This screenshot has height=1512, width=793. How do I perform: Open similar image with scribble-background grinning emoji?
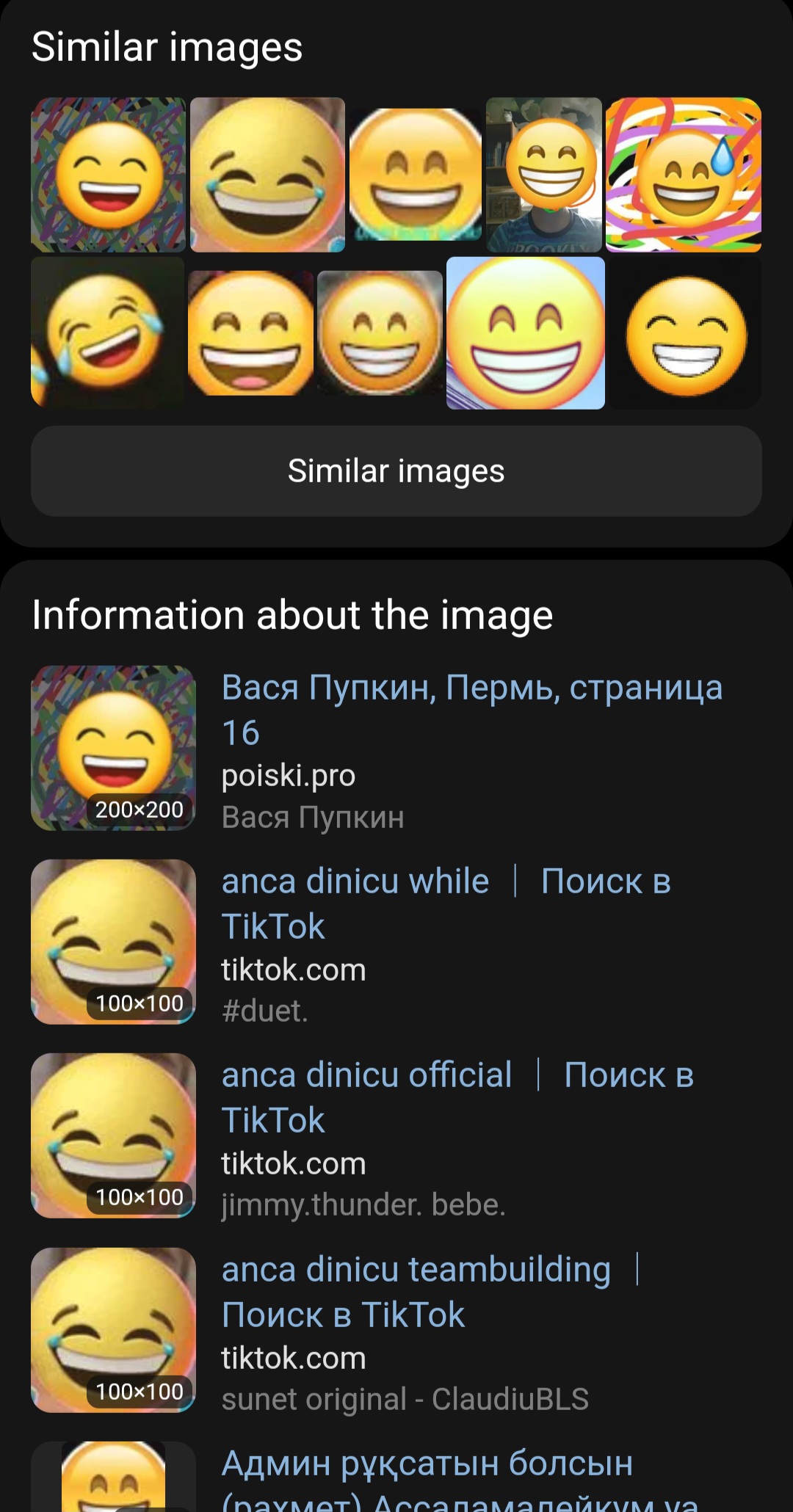pos(108,175)
